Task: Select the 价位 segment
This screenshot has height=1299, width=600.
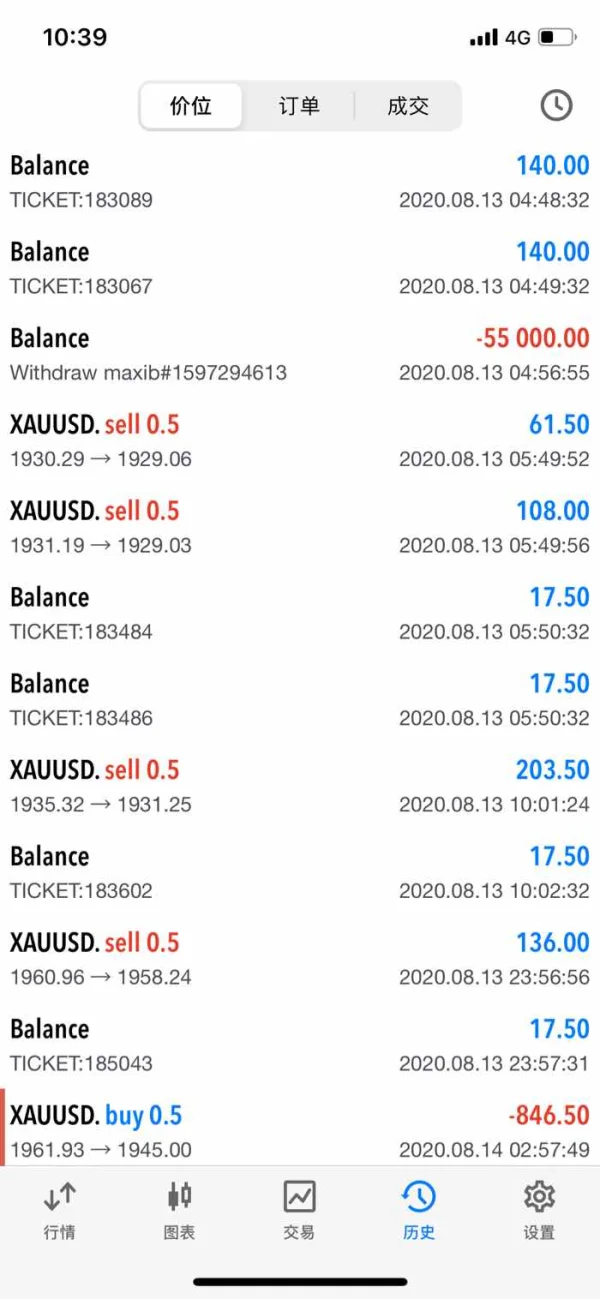Action: 191,106
